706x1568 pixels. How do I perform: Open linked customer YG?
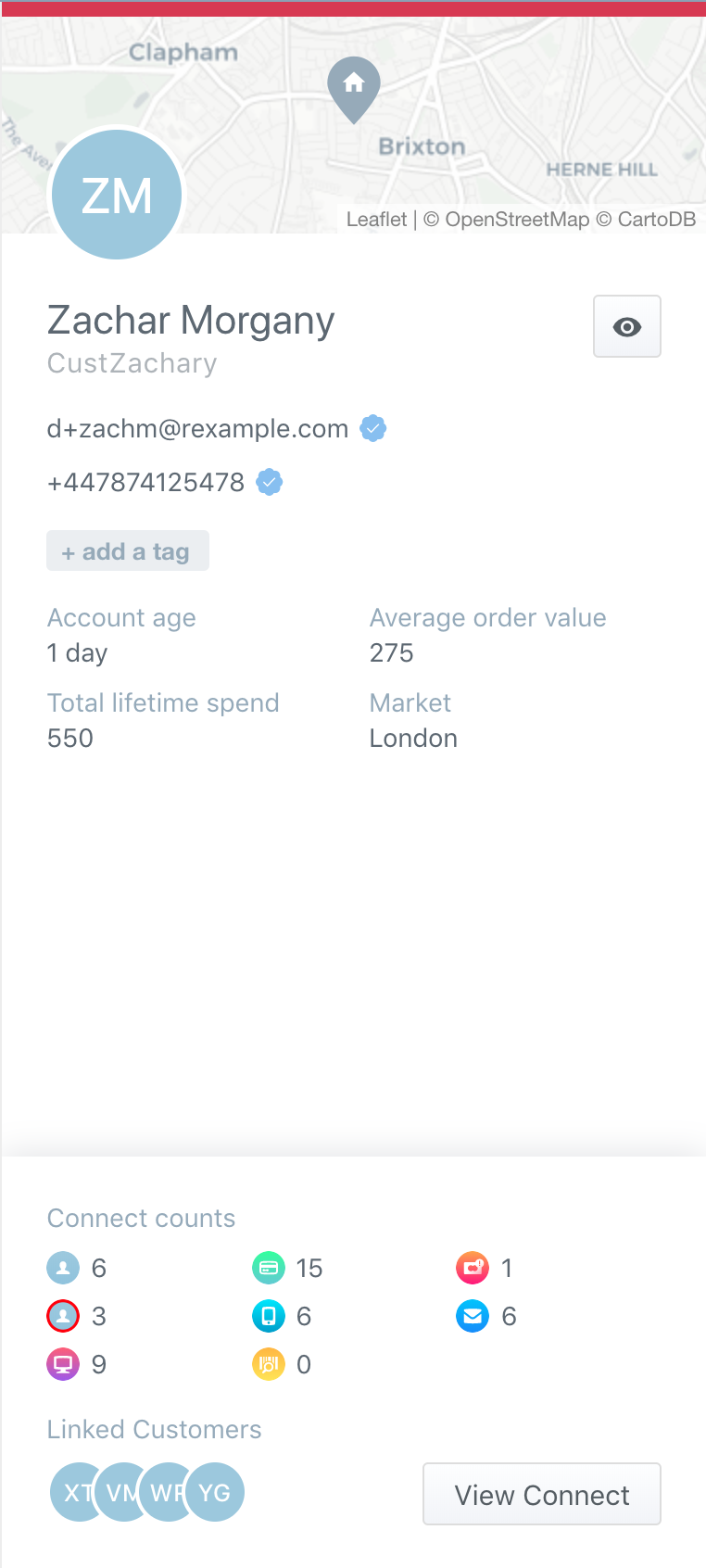click(x=217, y=1492)
